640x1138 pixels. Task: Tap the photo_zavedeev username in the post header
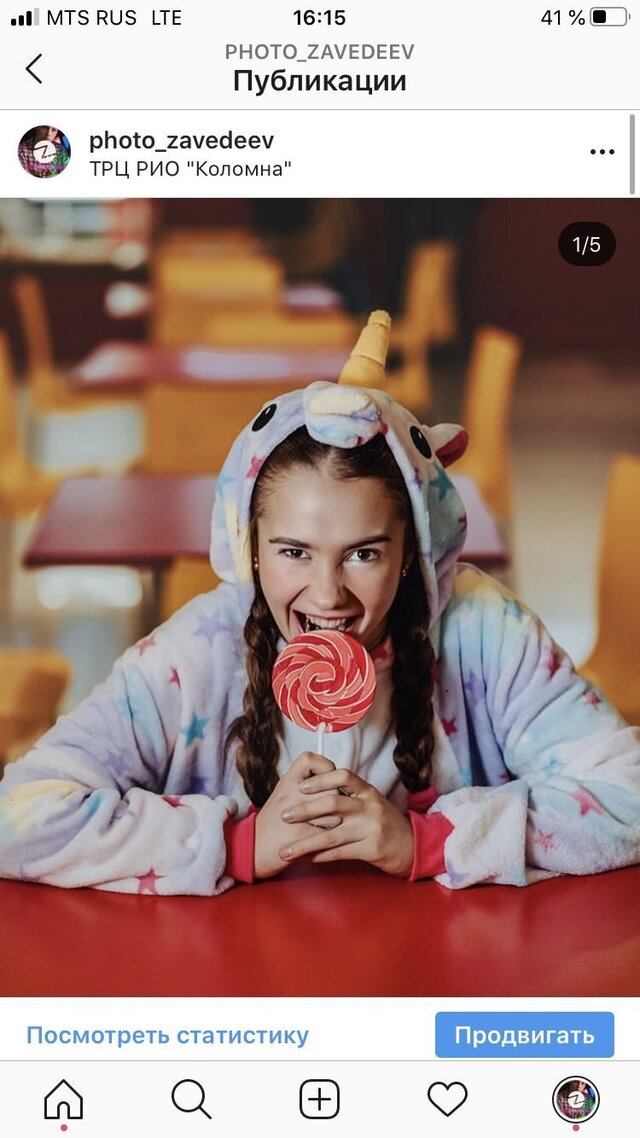click(x=181, y=140)
